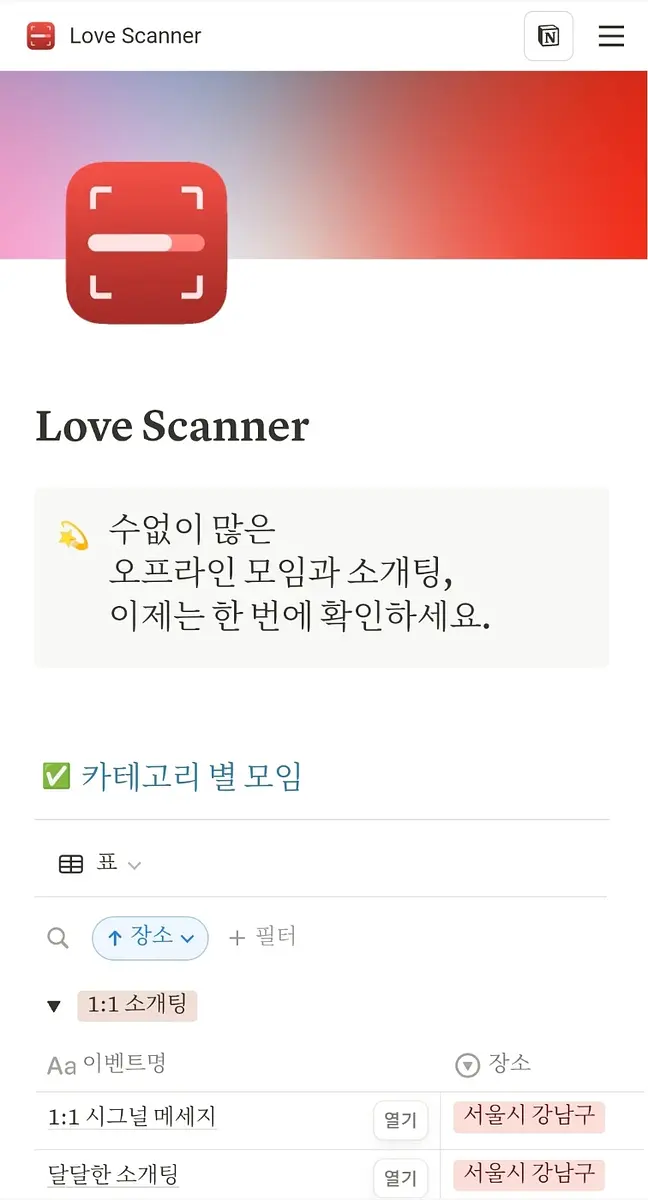
Task: Open the Love Scanner breadcrumb title
Action: (135, 37)
